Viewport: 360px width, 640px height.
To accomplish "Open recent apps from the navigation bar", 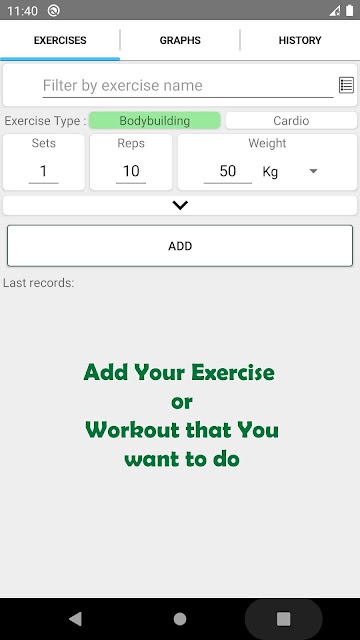I will pos(284,619).
